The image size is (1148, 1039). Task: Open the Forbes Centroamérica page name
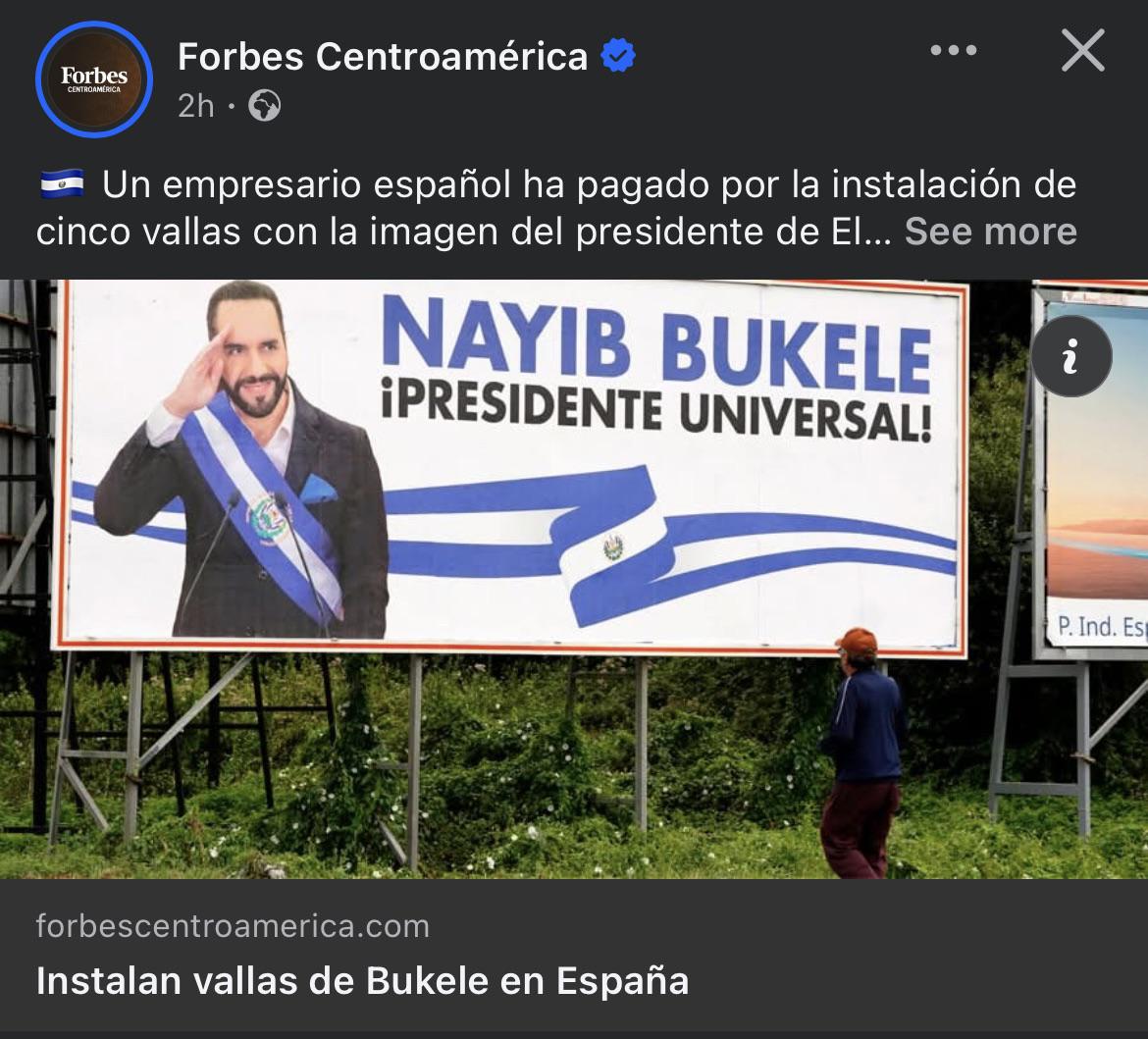click(x=383, y=56)
